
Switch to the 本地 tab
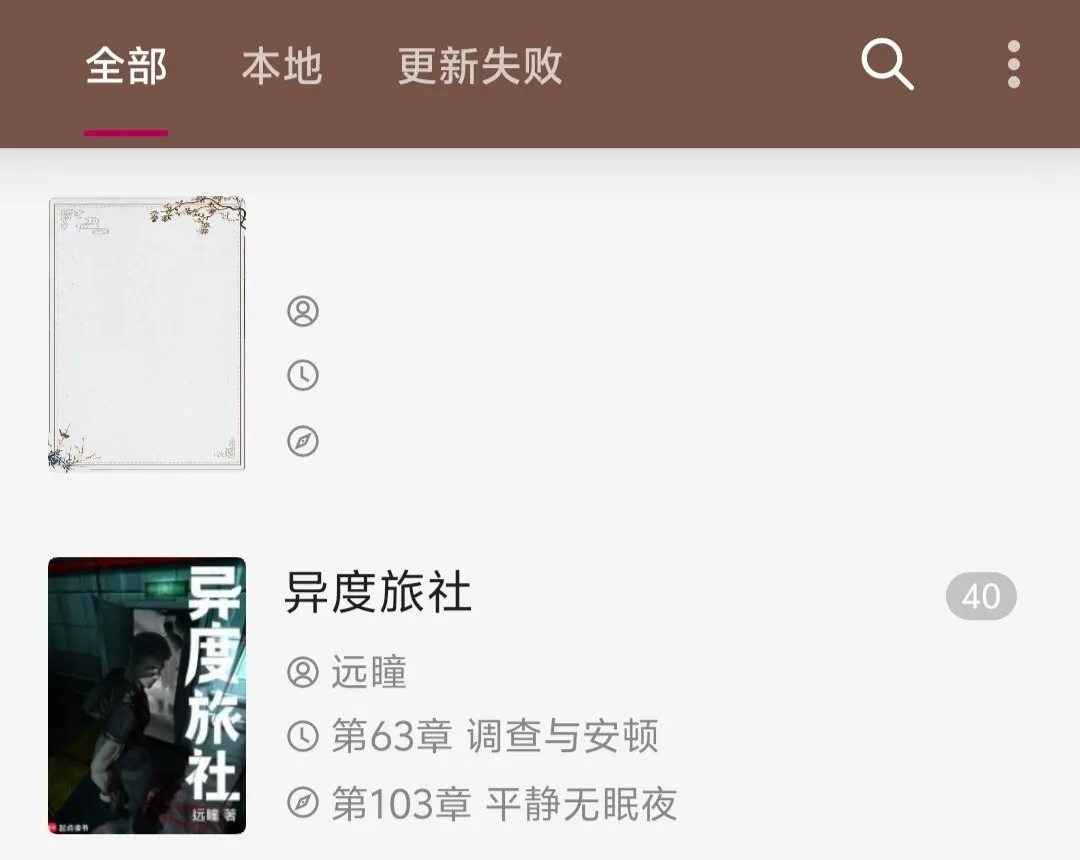[282, 67]
